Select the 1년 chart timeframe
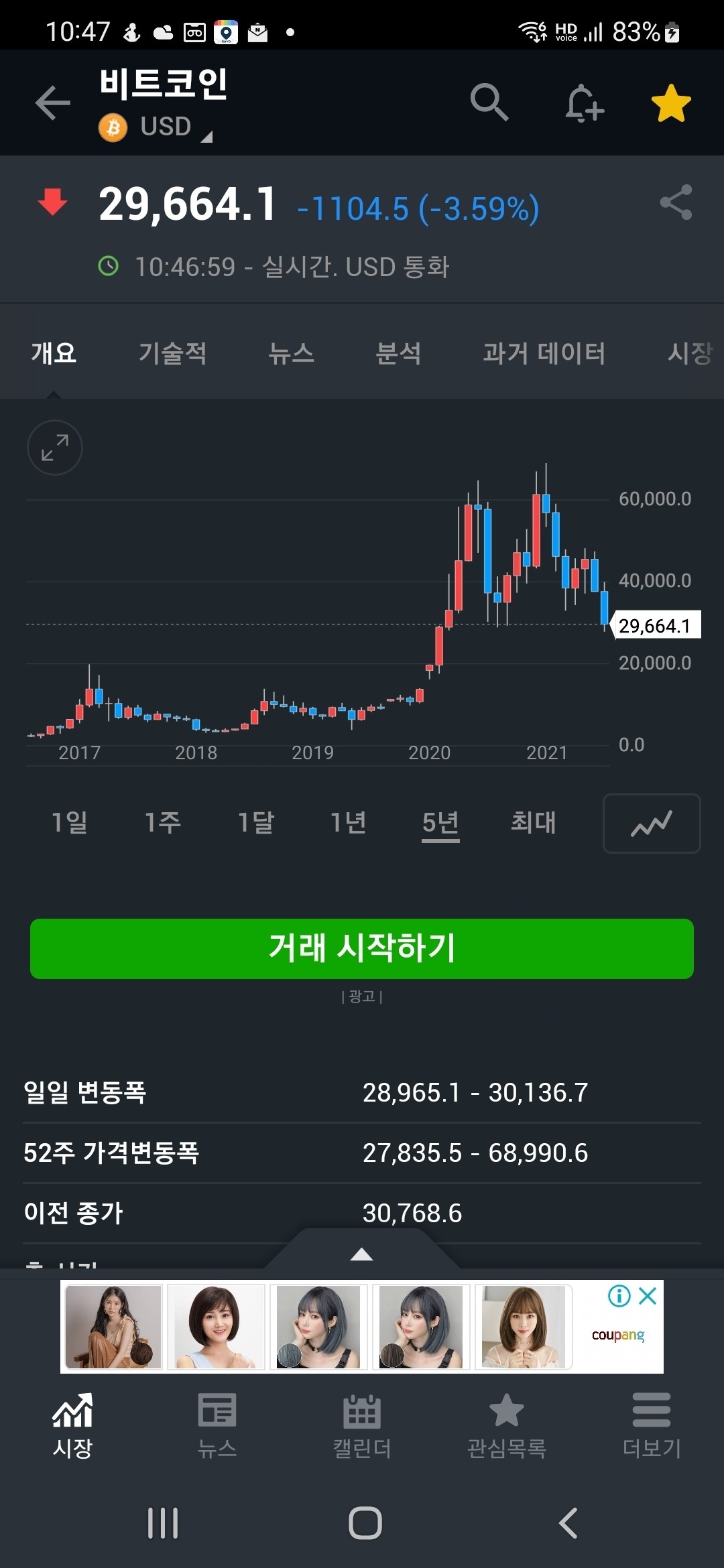This screenshot has width=724, height=1568. (347, 824)
